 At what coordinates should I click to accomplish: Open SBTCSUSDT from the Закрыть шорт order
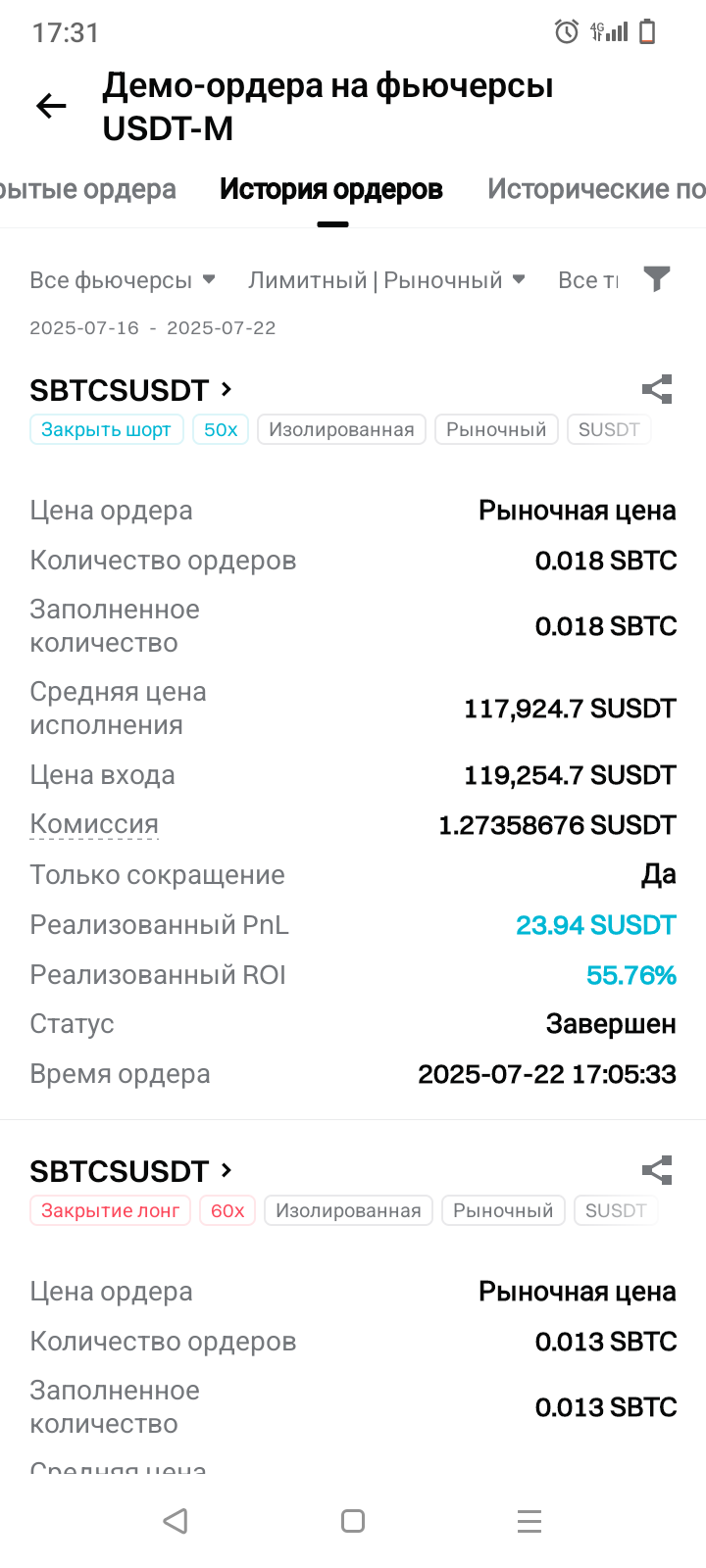pos(131,390)
